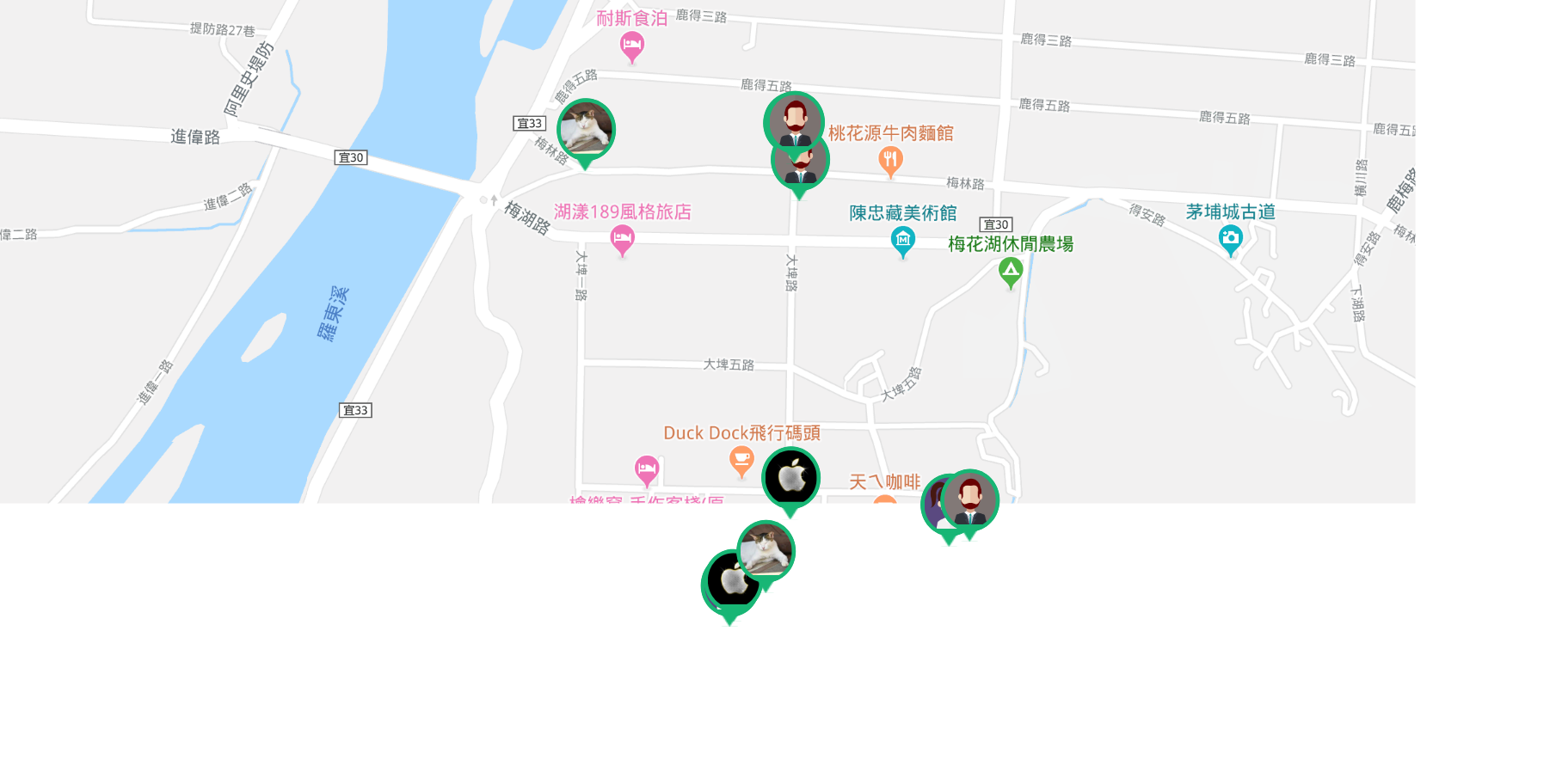Open the 耐斯食泊 hotel pin
Screen dimensions: 1556x784
click(x=632, y=45)
